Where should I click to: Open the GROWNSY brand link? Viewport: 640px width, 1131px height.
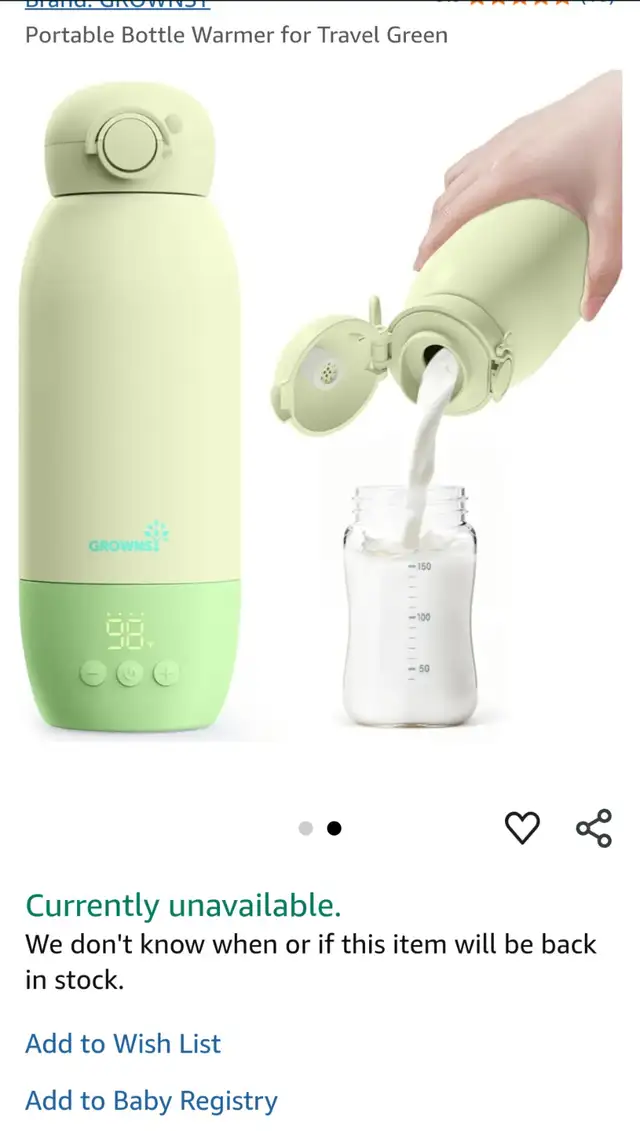coord(118,4)
